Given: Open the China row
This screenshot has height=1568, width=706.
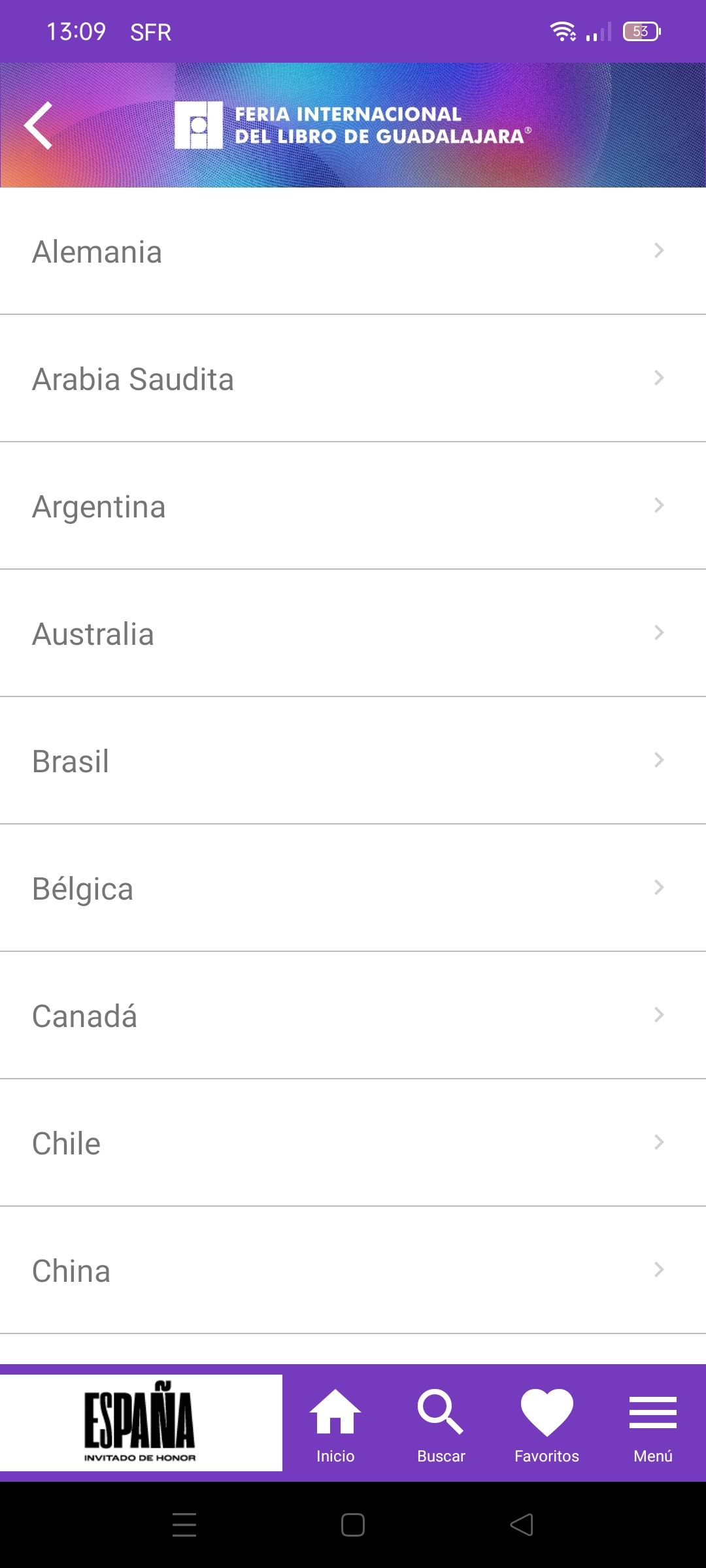Looking at the screenshot, I should coord(353,1270).
